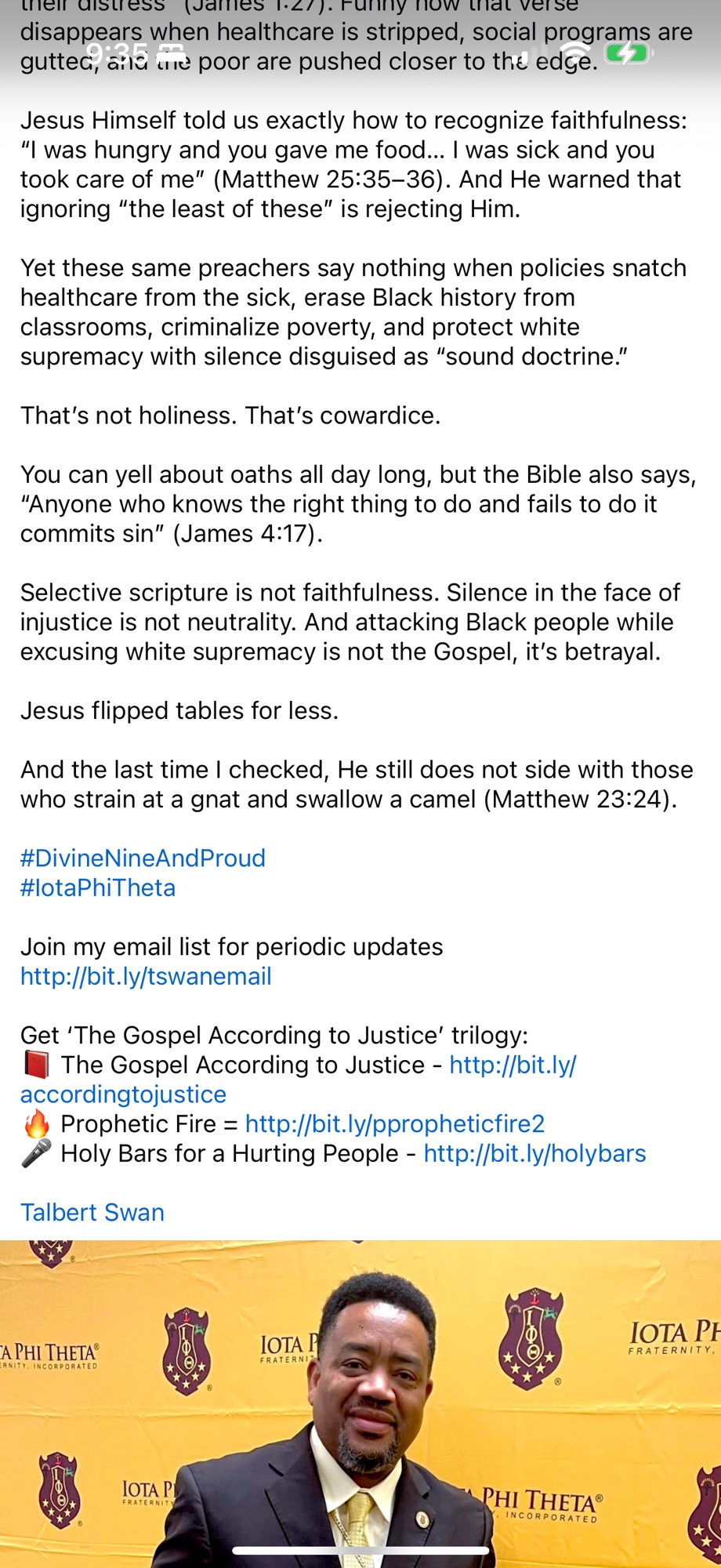The width and height of the screenshot is (721, 1568).
Task: Open the #DivineNineAndProud hashtag
Action: 143,858
